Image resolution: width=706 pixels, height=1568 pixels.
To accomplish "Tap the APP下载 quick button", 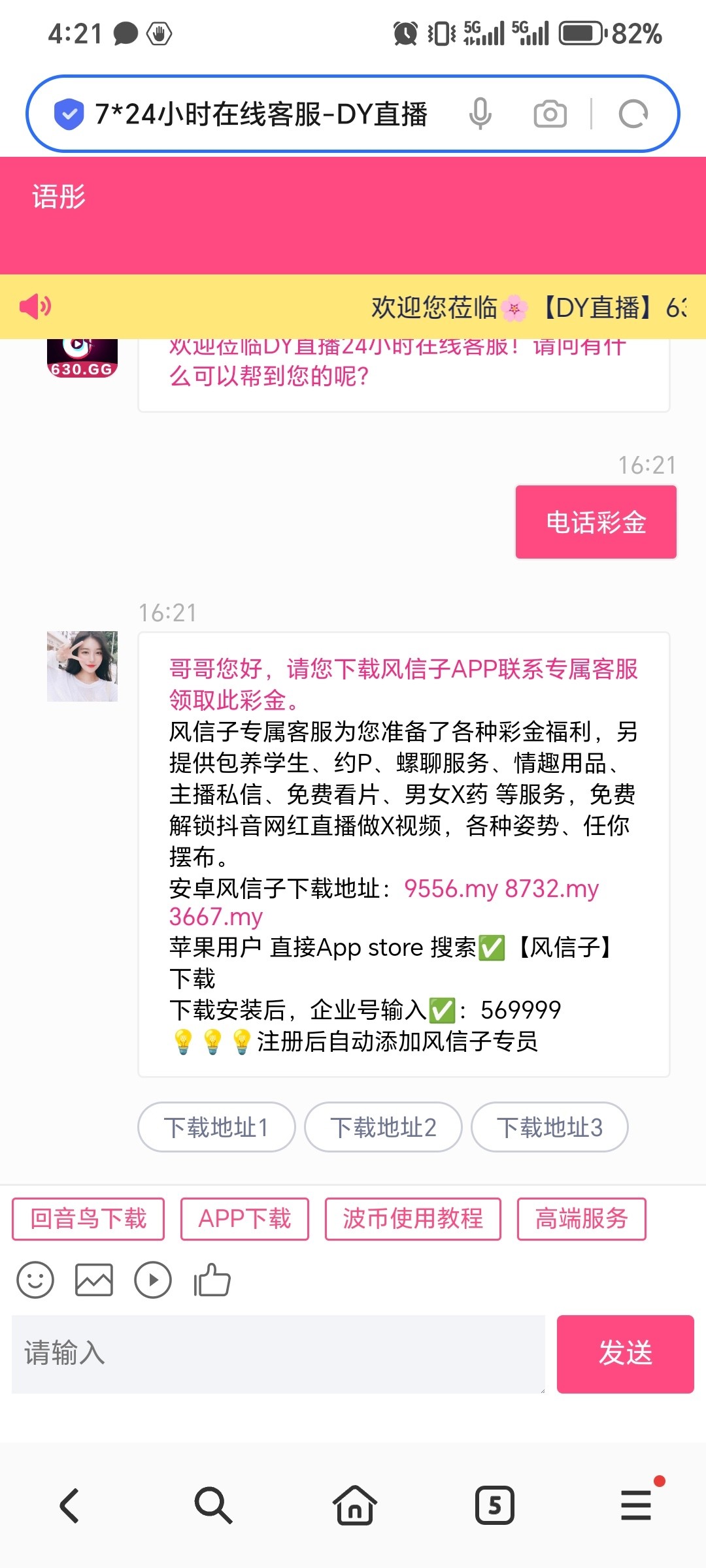I will [244, 1218].
